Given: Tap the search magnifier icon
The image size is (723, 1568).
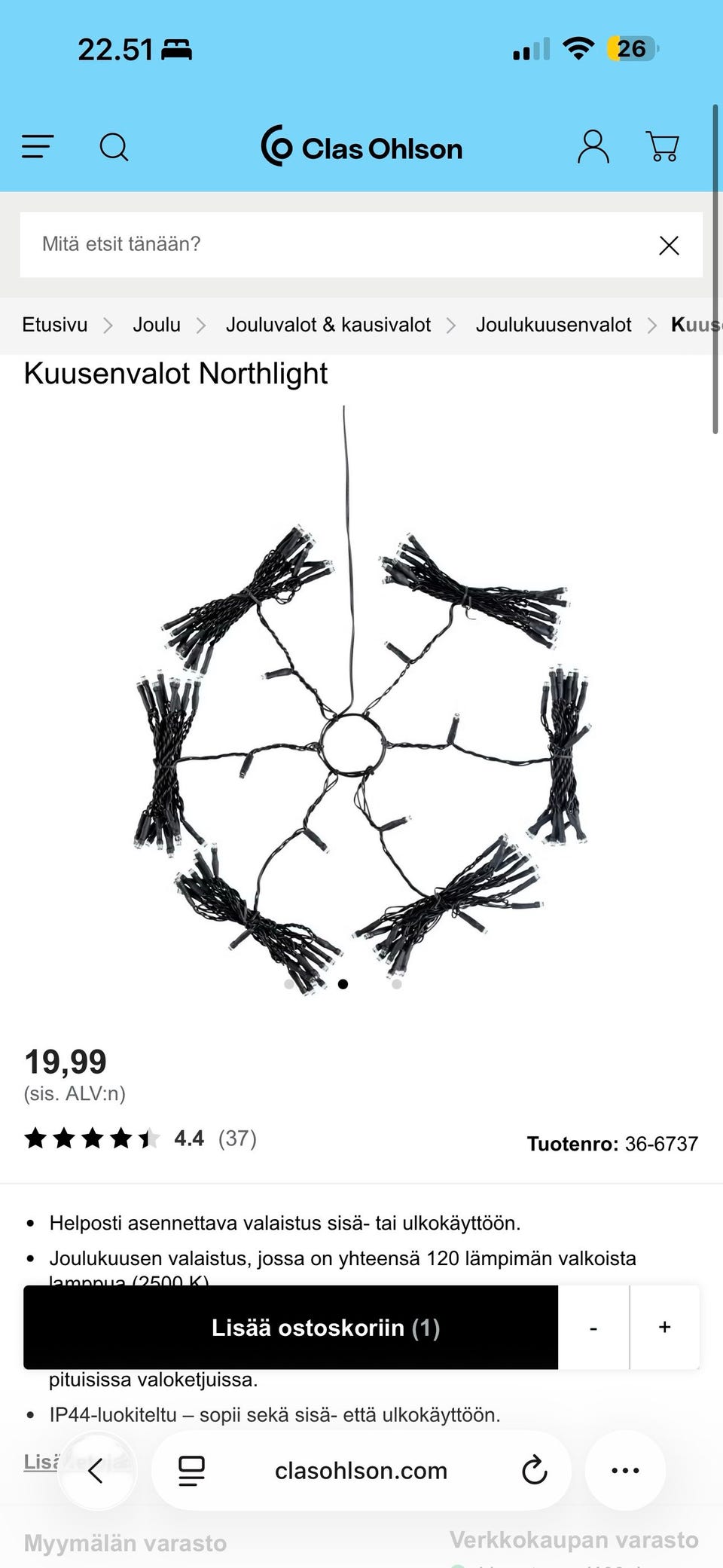Looking at the screenshot, I should 114,147.
